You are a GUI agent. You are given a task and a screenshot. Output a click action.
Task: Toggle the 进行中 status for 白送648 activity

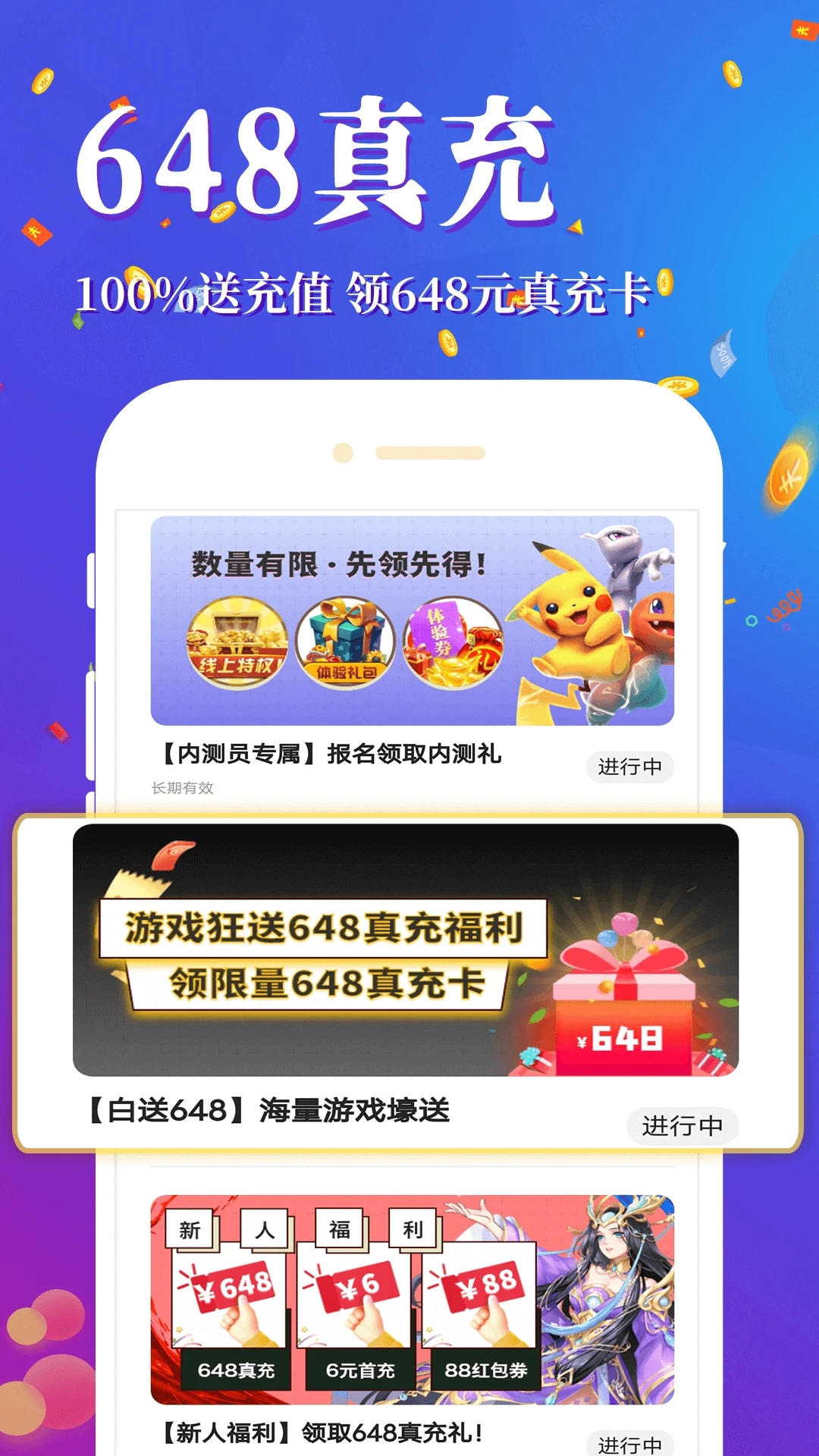683,1126
